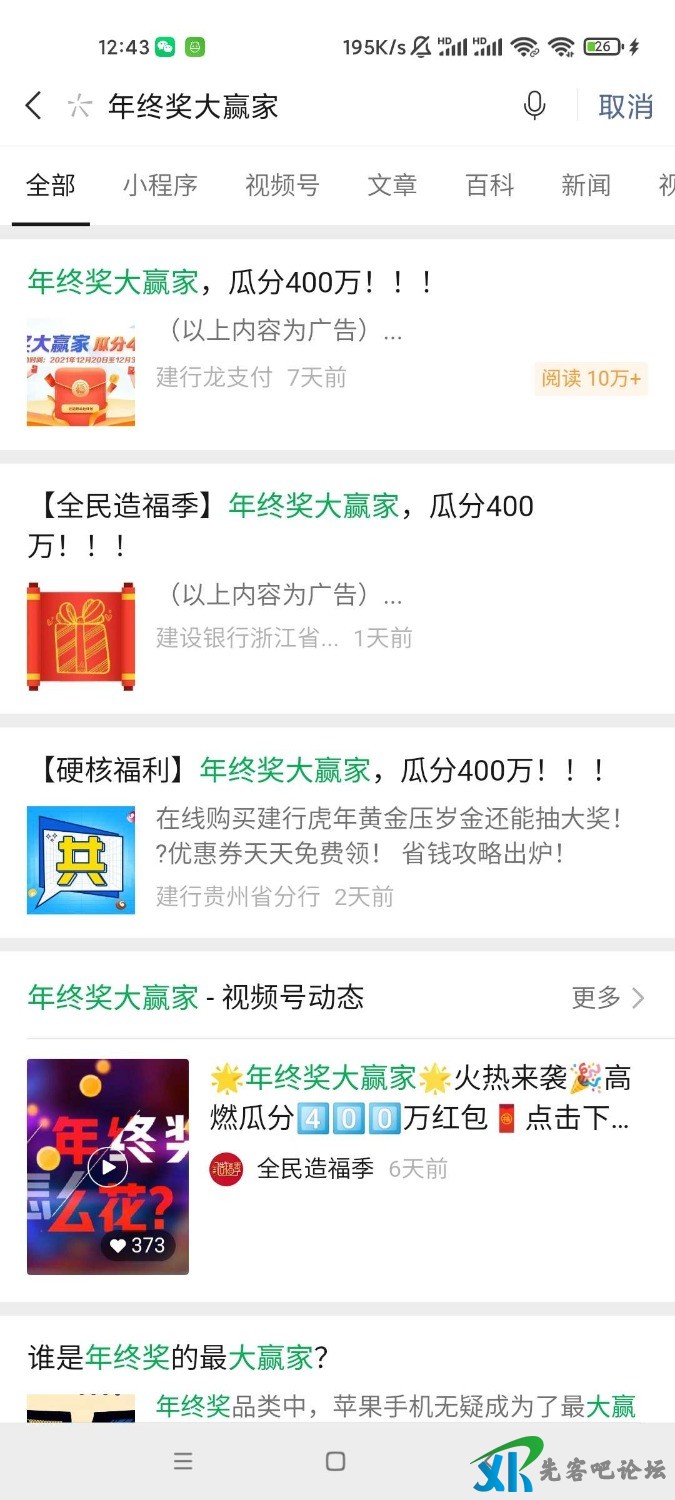Switch to the 新闻 tab
This screenshot has height=1500, width=675.
[585, 185]
